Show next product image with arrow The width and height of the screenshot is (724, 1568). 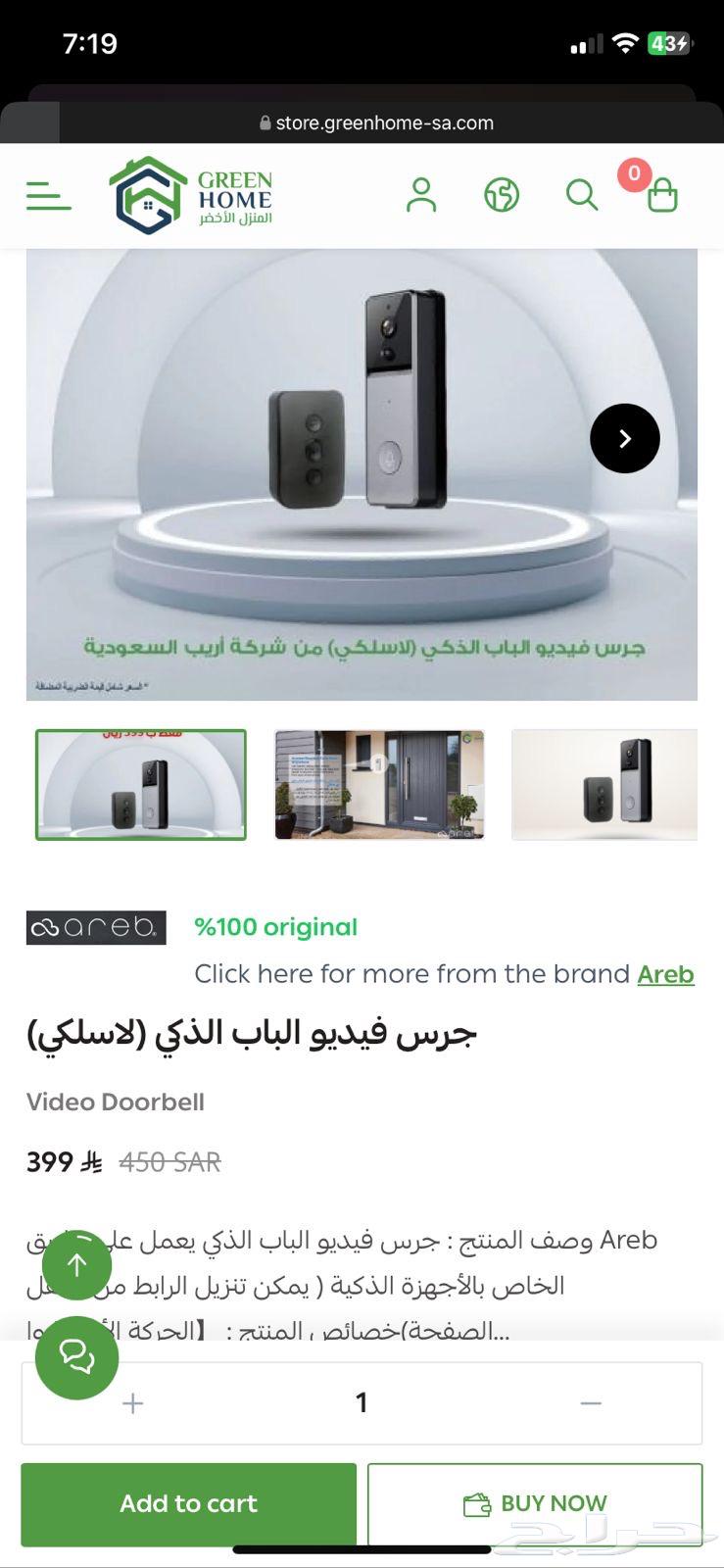click(x=624, y=438)
